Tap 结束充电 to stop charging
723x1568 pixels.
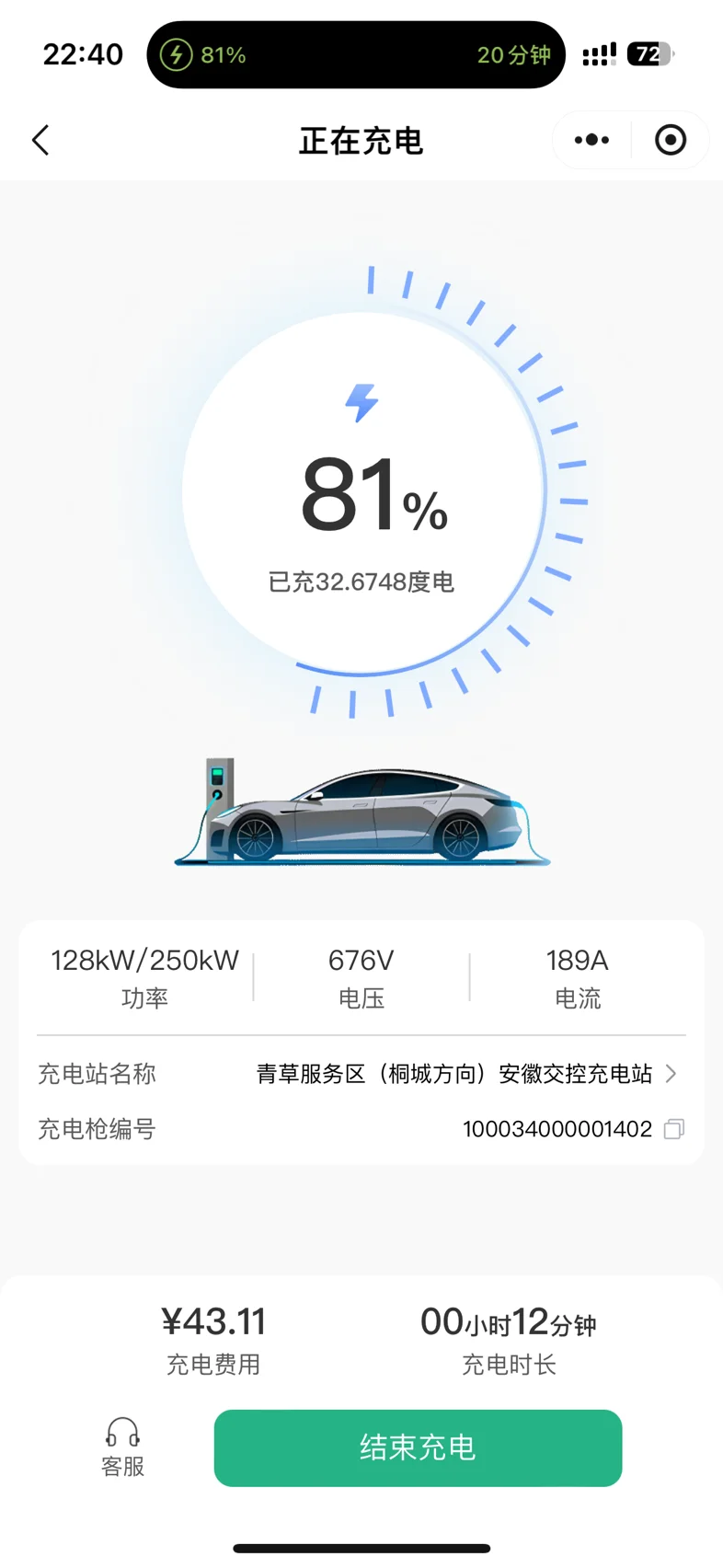pos(419,1447)
